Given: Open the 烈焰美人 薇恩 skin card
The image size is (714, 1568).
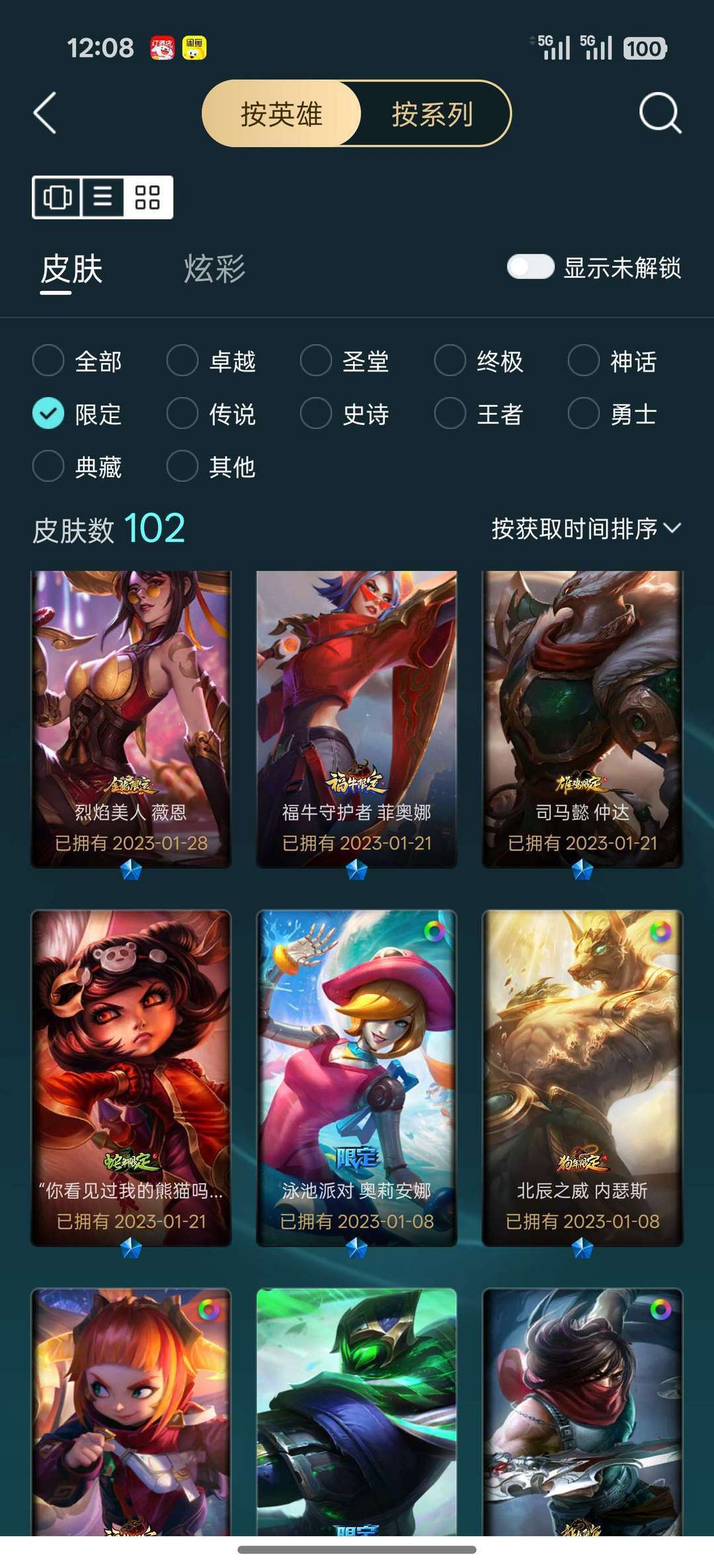Looking at the screenshot, I should click(x=131, y=719).
